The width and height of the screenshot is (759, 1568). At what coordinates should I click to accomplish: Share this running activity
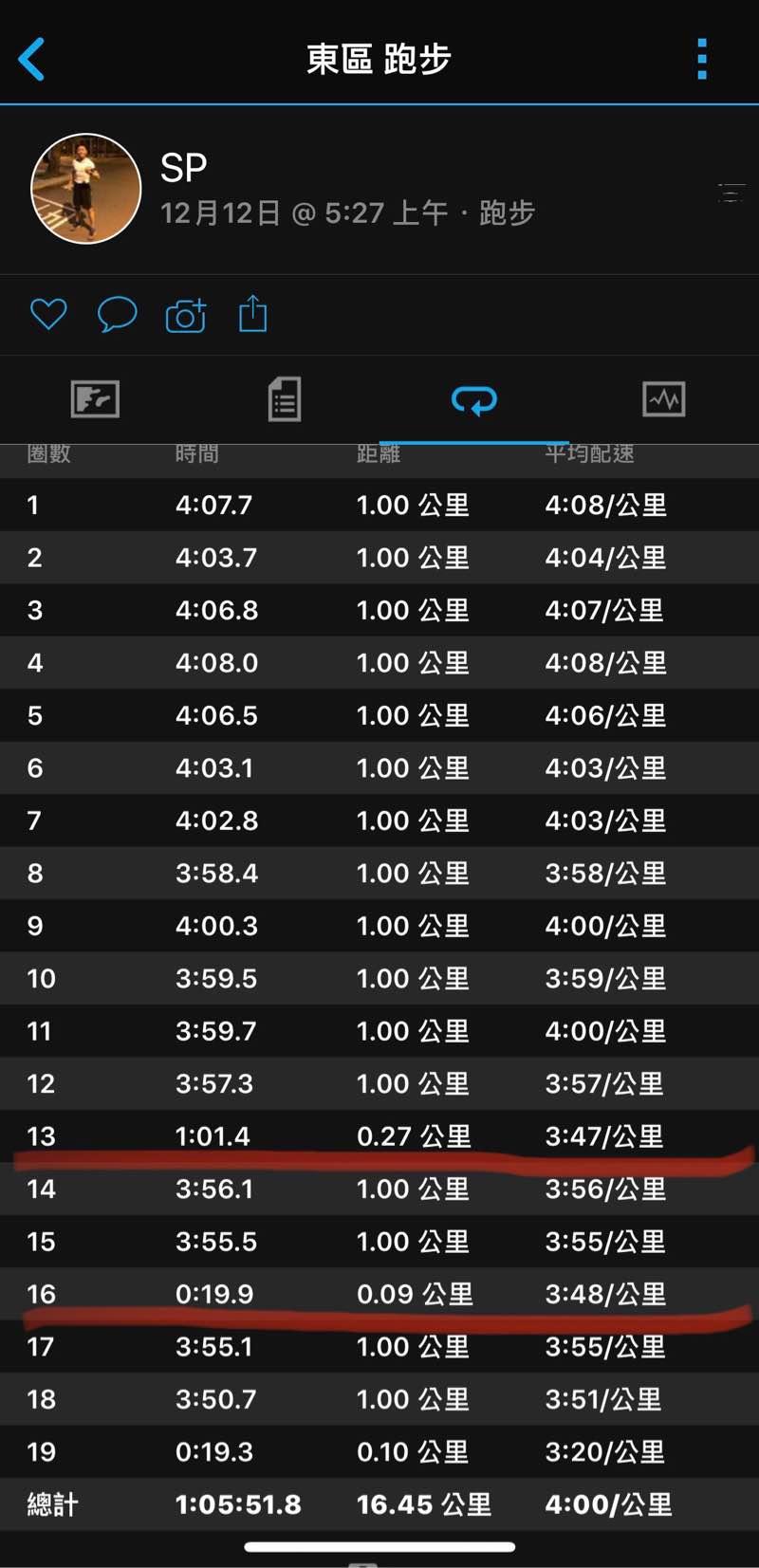(x=252, y=313)
